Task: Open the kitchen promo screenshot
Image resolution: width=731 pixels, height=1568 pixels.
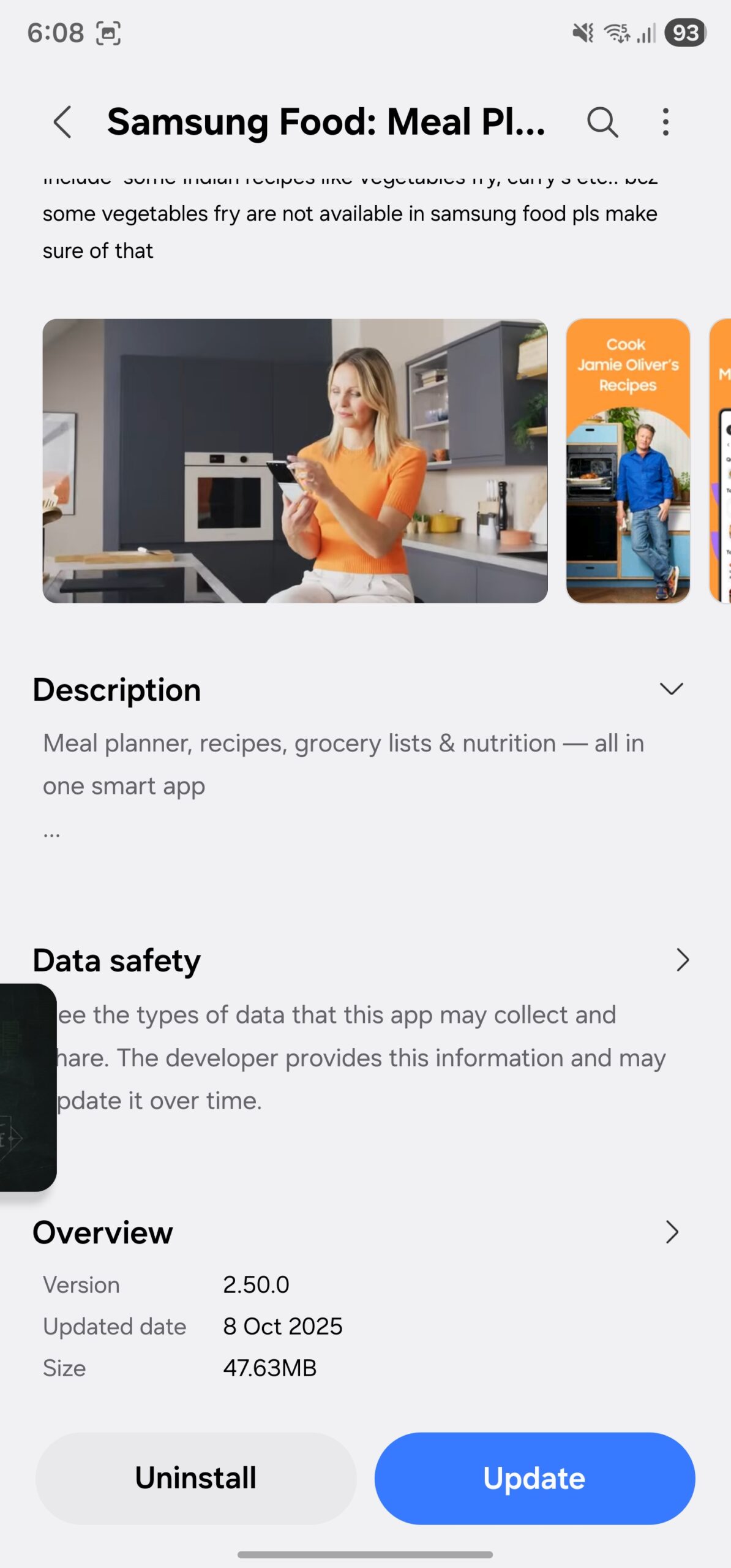Action: click(x=294, y=461)
